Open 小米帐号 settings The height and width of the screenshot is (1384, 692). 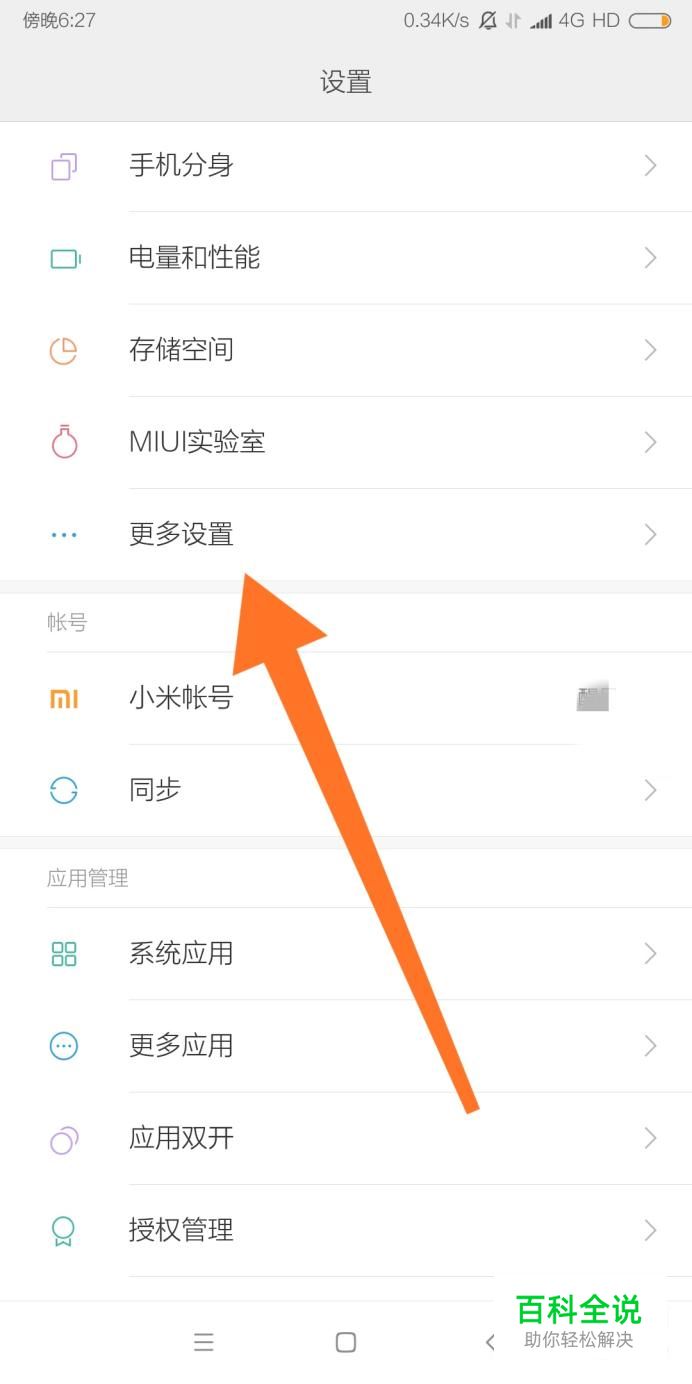coord(345,698)
